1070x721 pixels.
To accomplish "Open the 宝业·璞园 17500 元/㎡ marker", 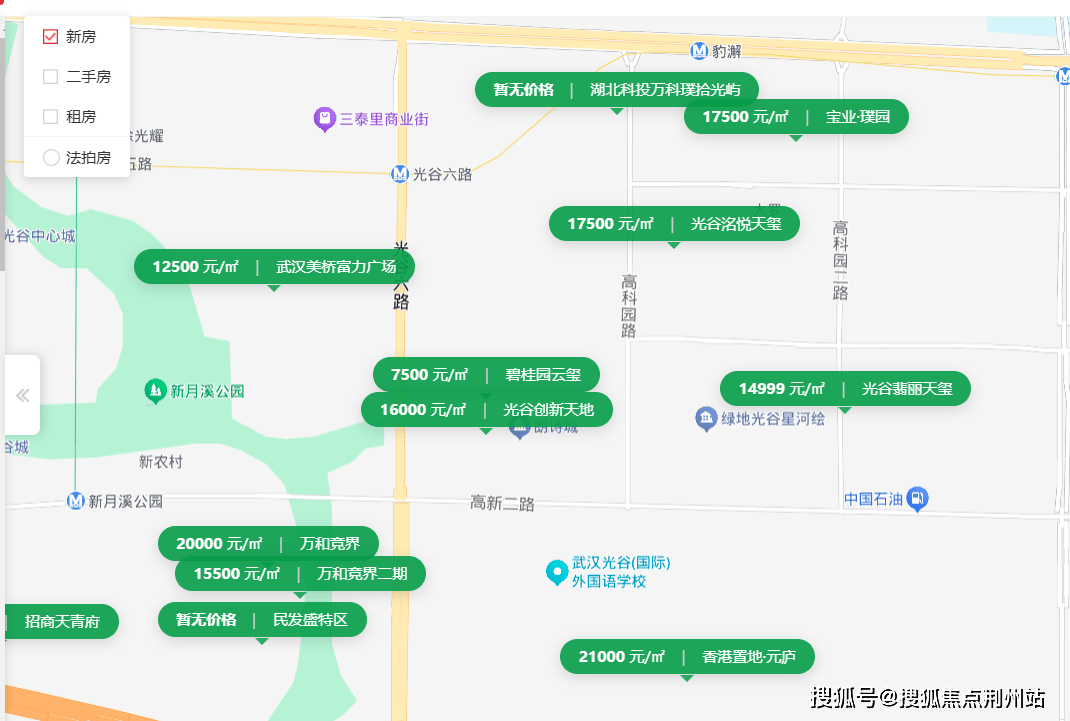I will click(795, 116).
